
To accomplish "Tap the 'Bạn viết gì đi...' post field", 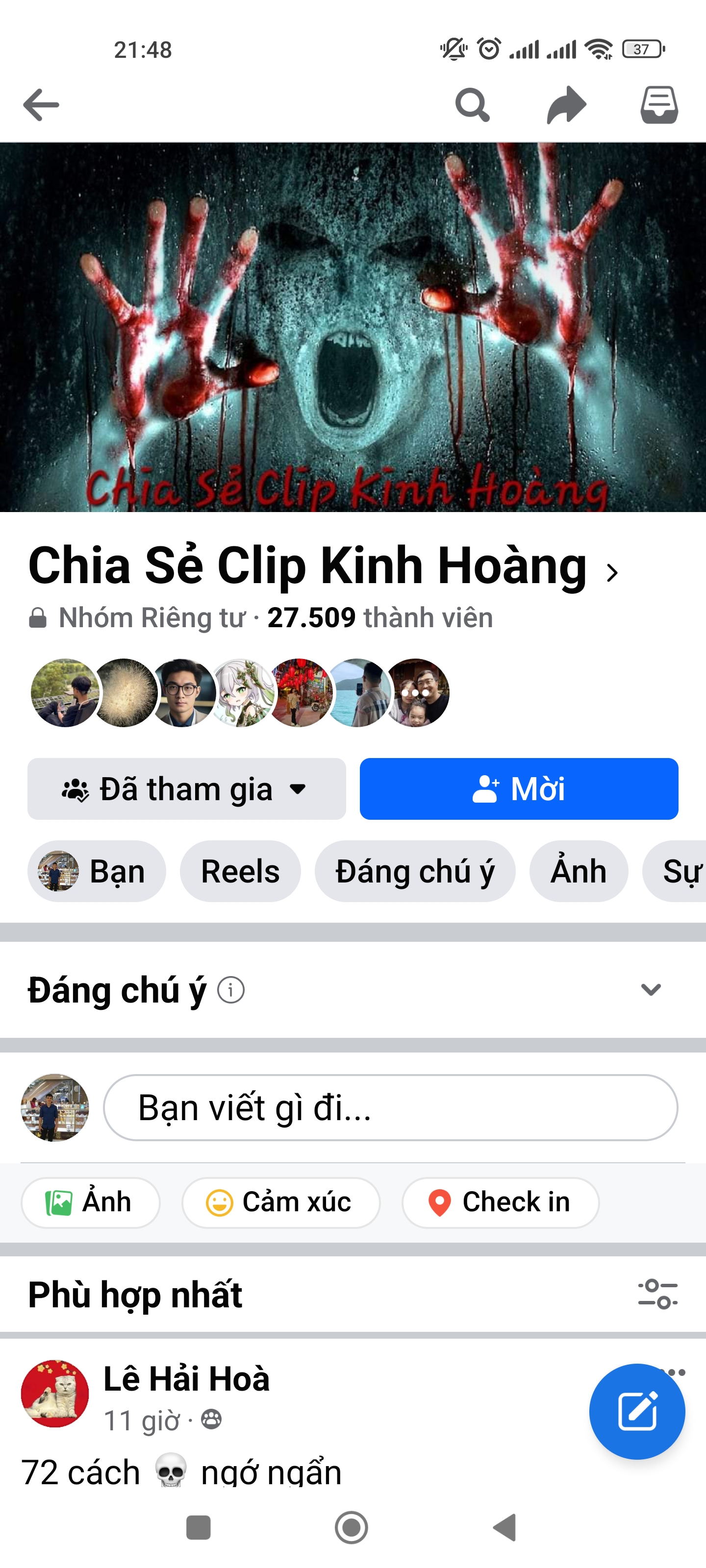I will click(390, 1107).
